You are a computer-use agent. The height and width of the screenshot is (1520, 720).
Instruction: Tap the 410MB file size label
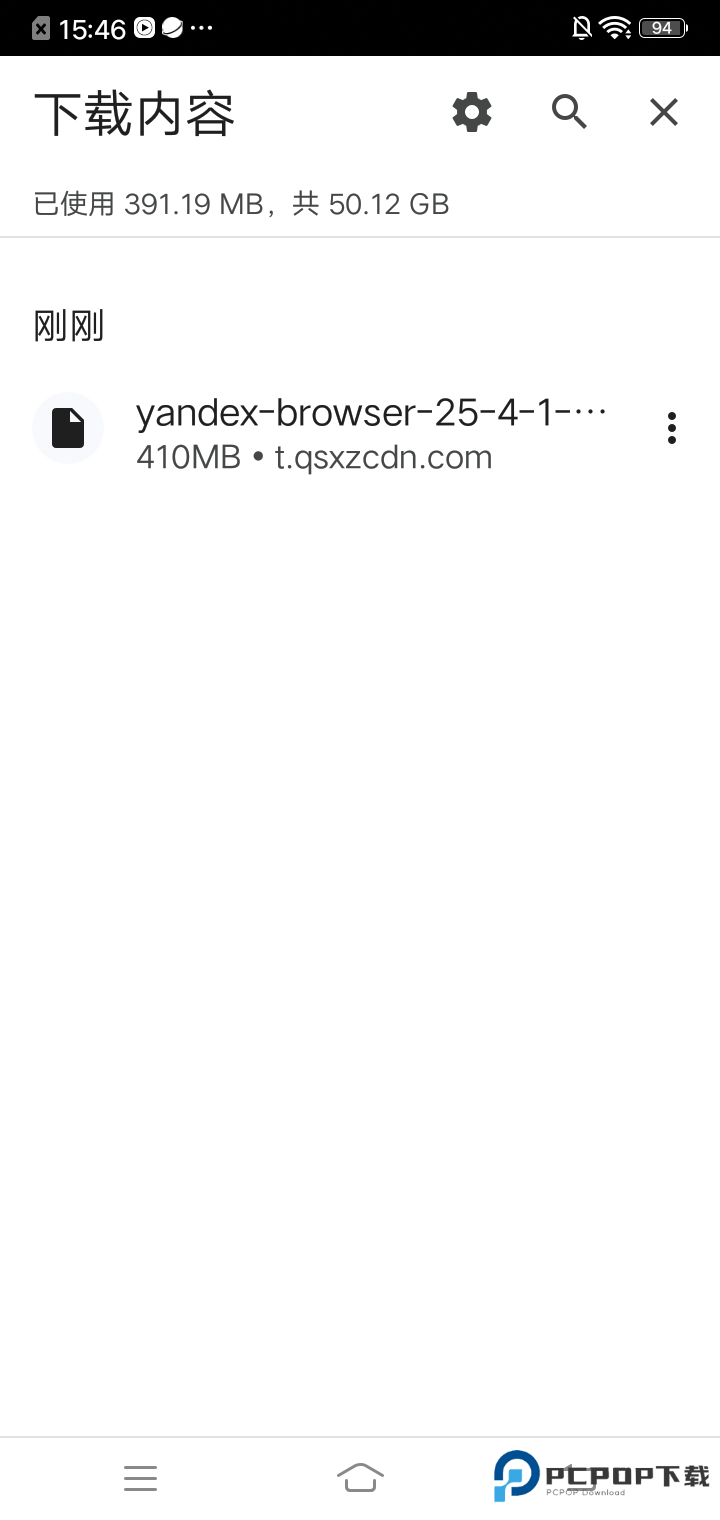(187, 457)
